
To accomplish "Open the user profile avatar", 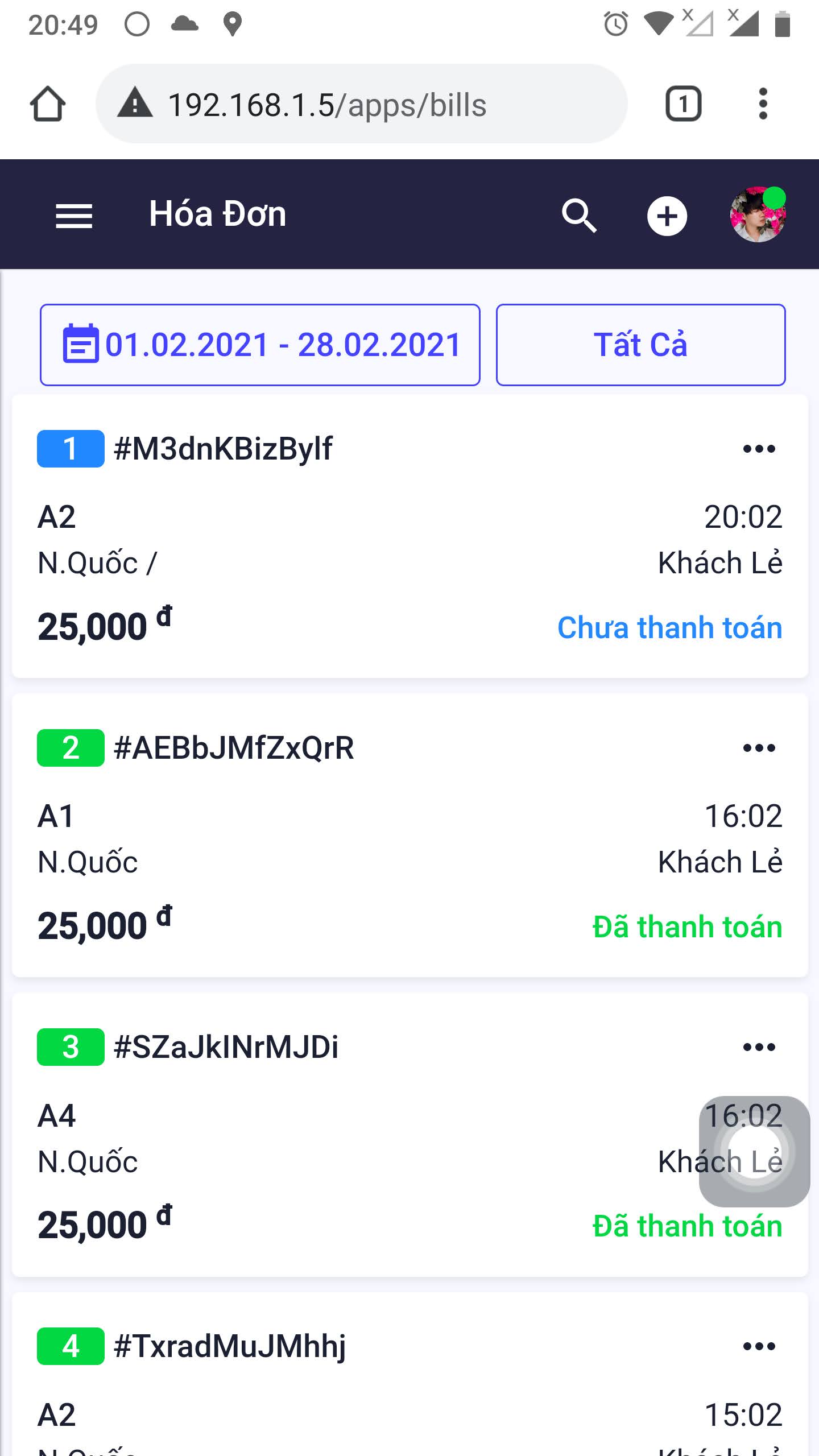I will click(x=758, y=215).
